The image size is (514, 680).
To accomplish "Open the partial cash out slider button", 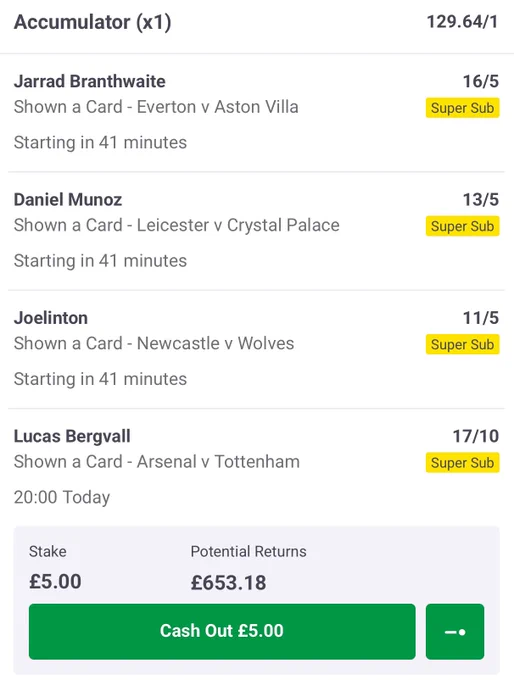I will click(455, 631).
